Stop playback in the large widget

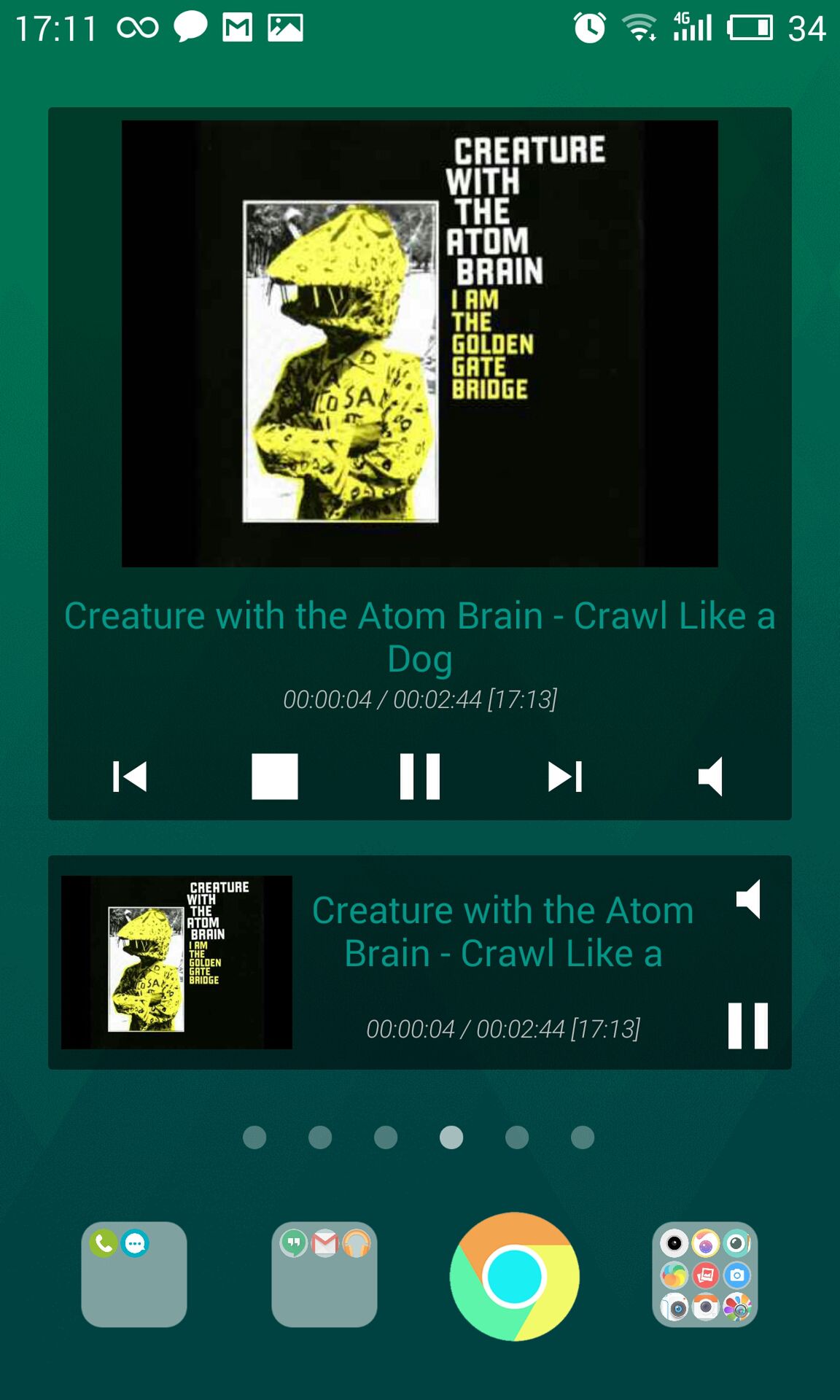click(x=275, y=777)
